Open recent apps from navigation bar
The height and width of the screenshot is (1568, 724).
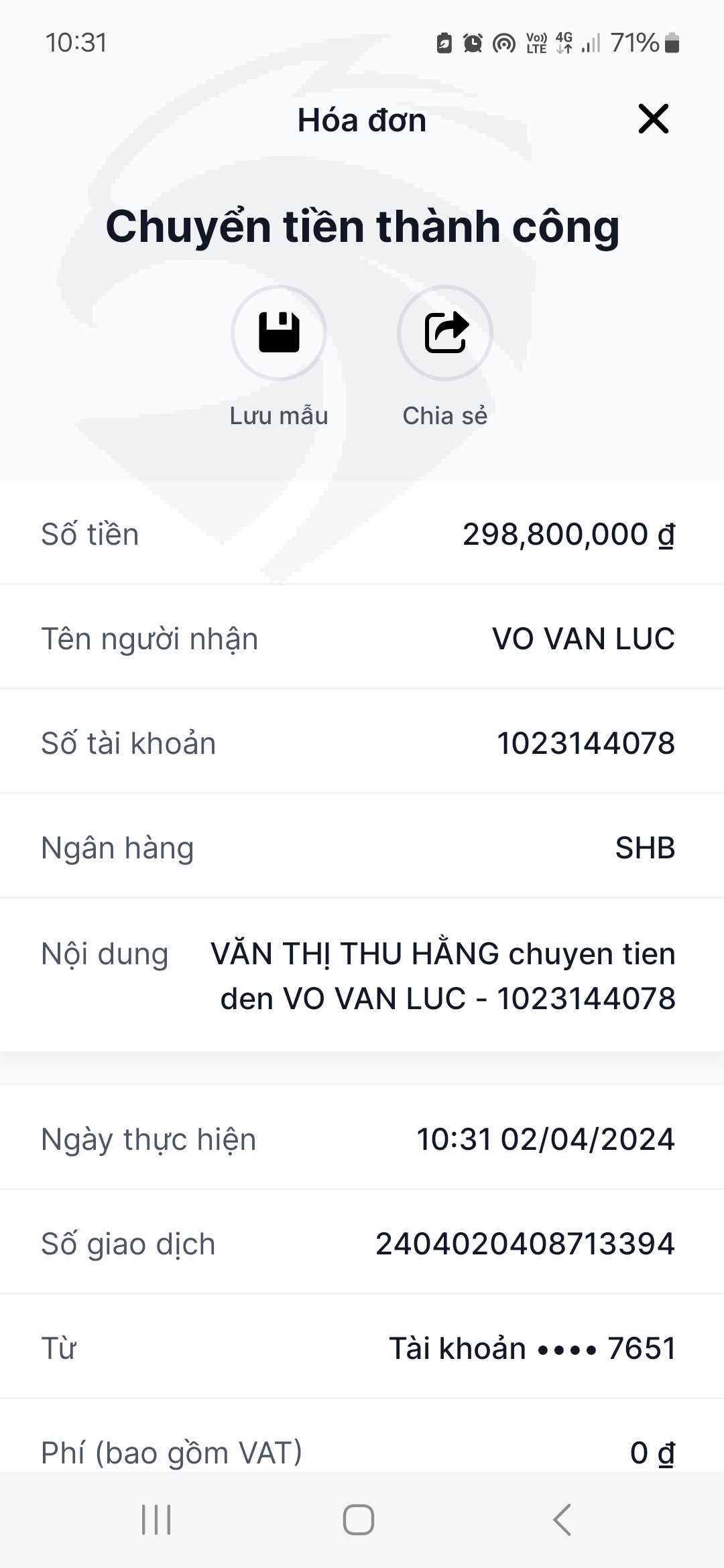pyautogui.click(x=156, y=1519)
